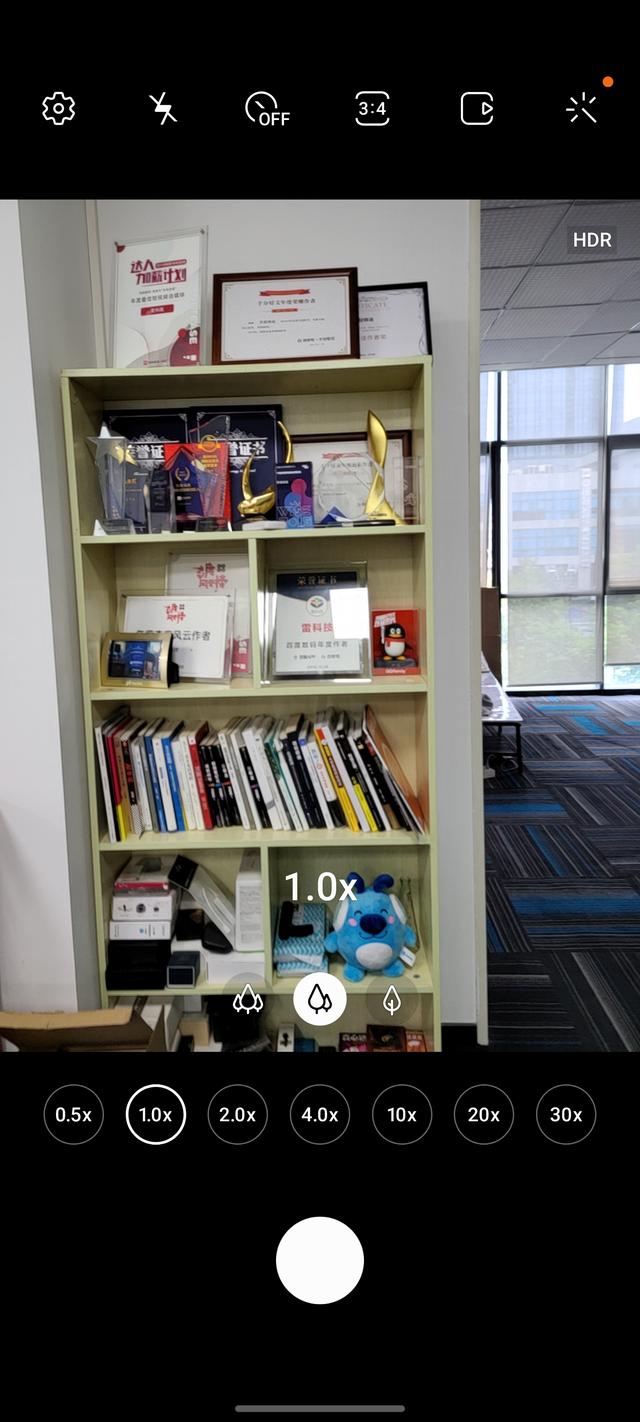Open camera settings gear
This screenshot has height=1422, width=640.
(x=59, y=108)
